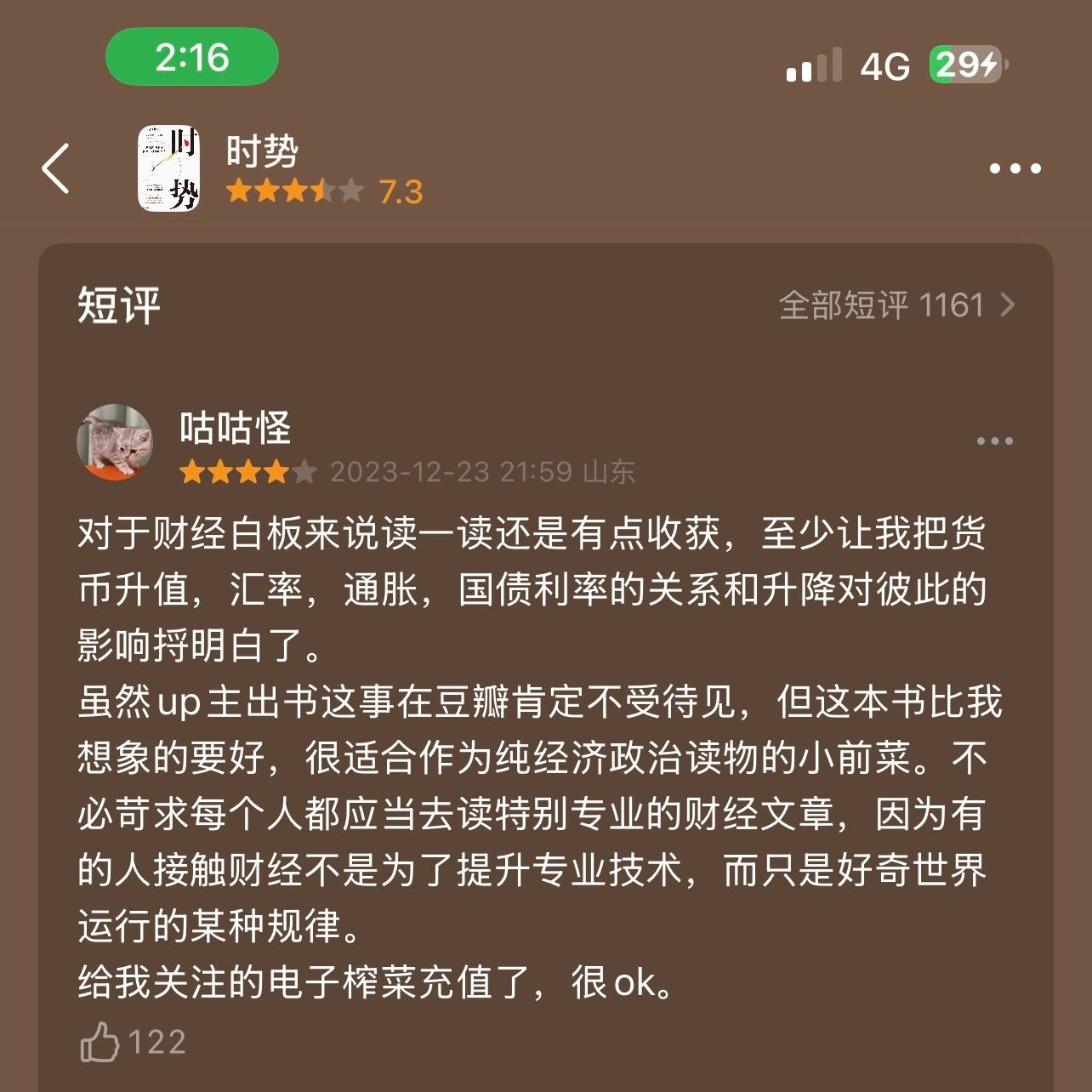Open 咕咕怪's username profile link
The width and height of the screenshot is (1092, 1092).
point(235,427)
